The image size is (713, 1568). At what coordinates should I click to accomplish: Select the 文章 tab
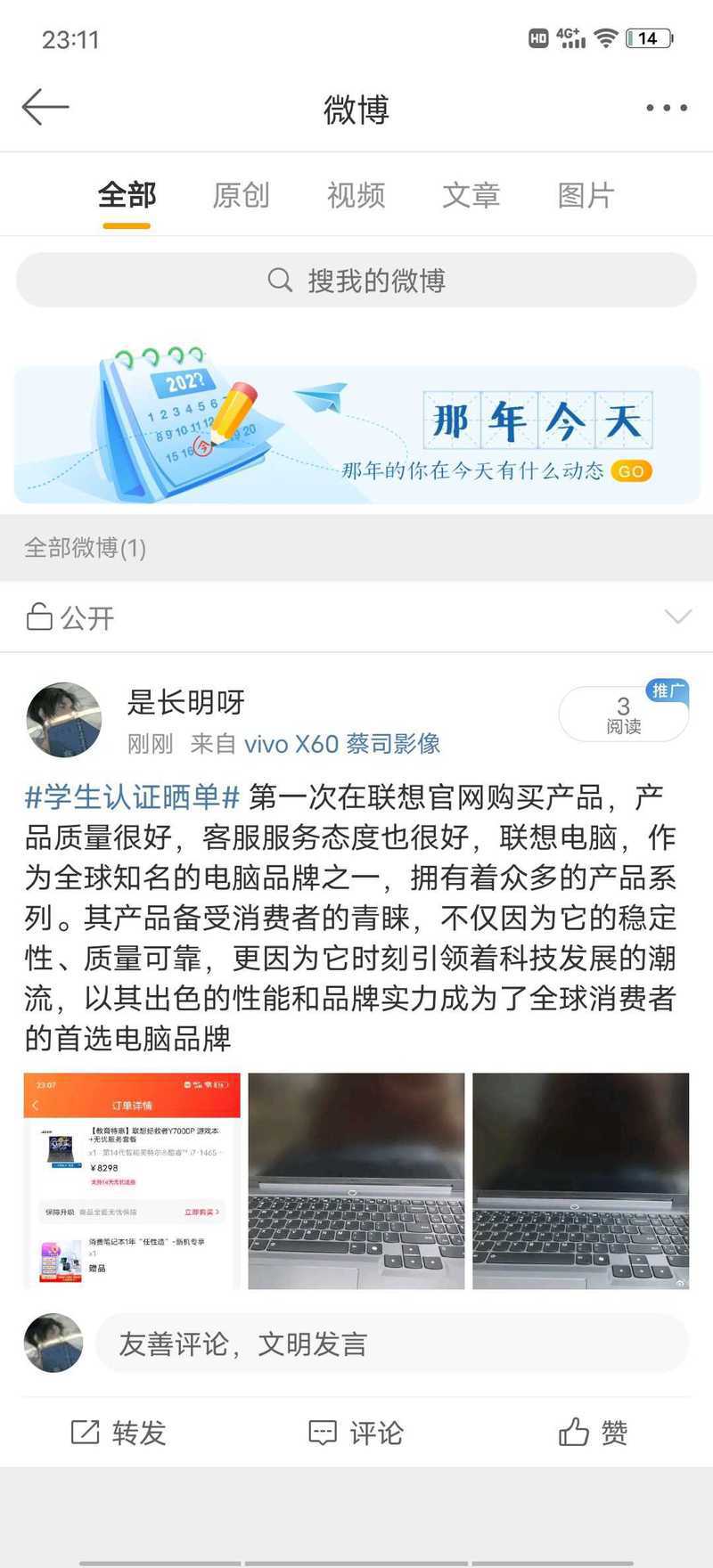pos(471,195)
